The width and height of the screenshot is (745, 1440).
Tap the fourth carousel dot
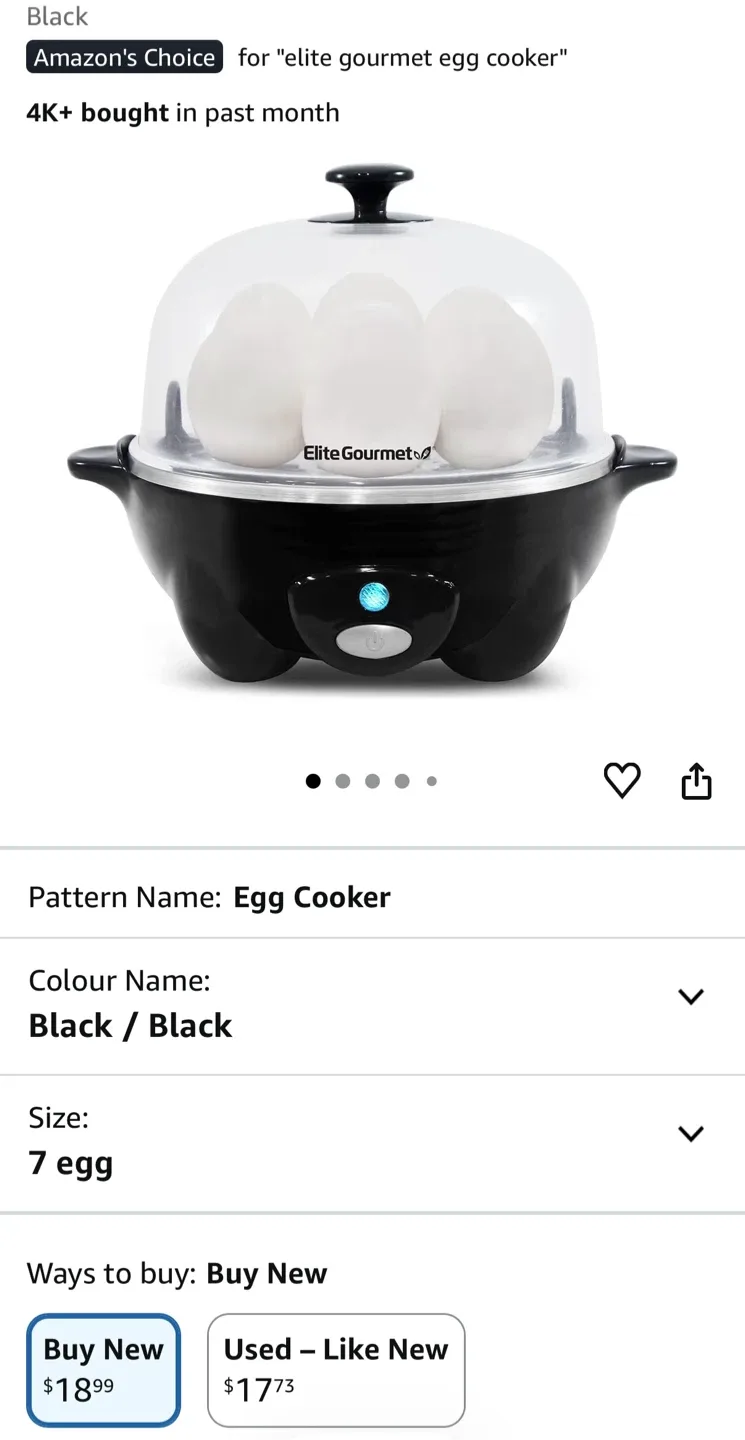coord(402,781)
